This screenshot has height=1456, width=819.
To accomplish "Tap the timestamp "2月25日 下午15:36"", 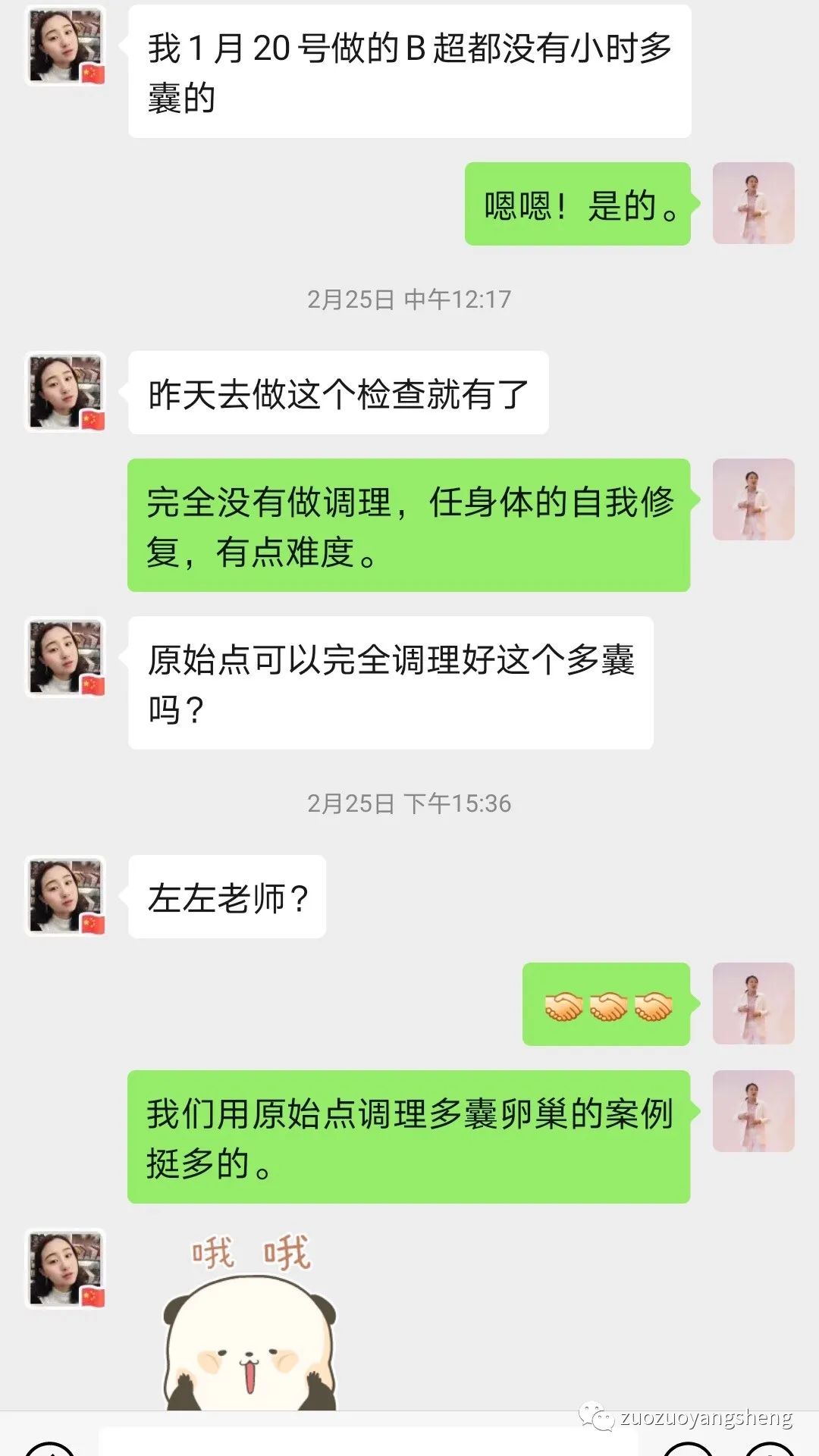I will (409, 802).
